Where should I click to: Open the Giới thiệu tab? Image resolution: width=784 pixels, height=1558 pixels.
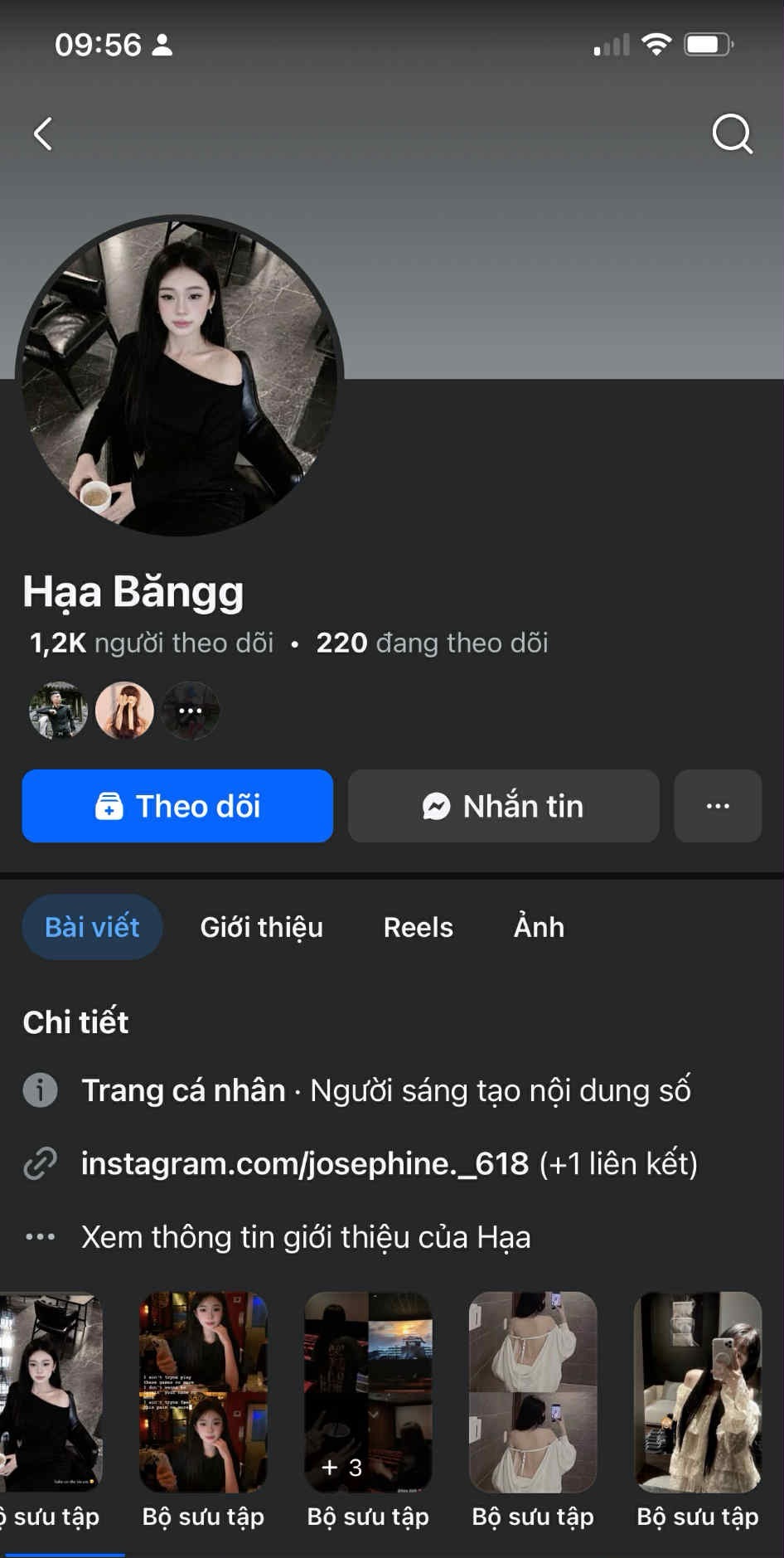[x=261, y=927]
